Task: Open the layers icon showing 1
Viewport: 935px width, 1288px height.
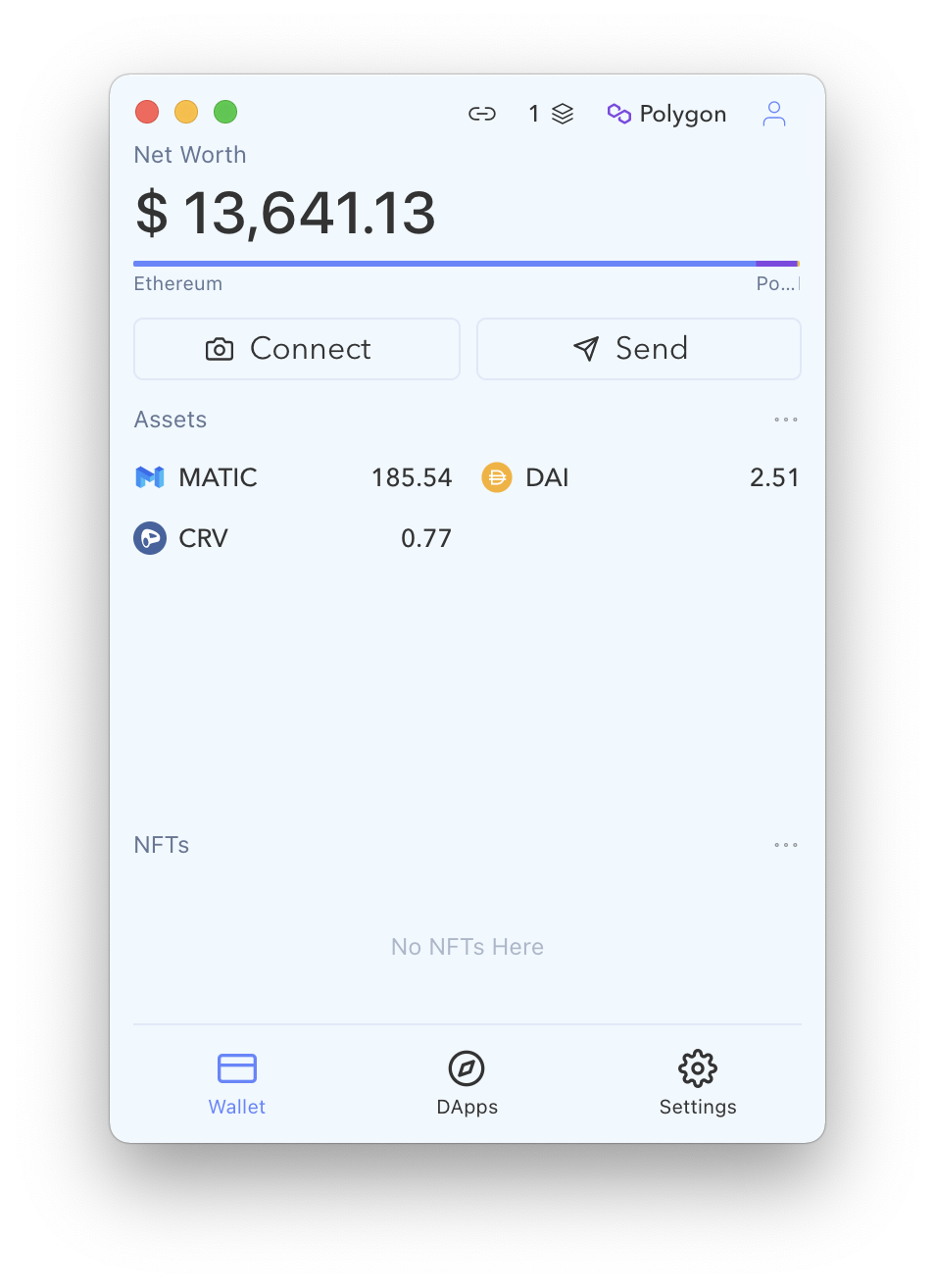Action: pyautogui.click(x=552, y=114)
